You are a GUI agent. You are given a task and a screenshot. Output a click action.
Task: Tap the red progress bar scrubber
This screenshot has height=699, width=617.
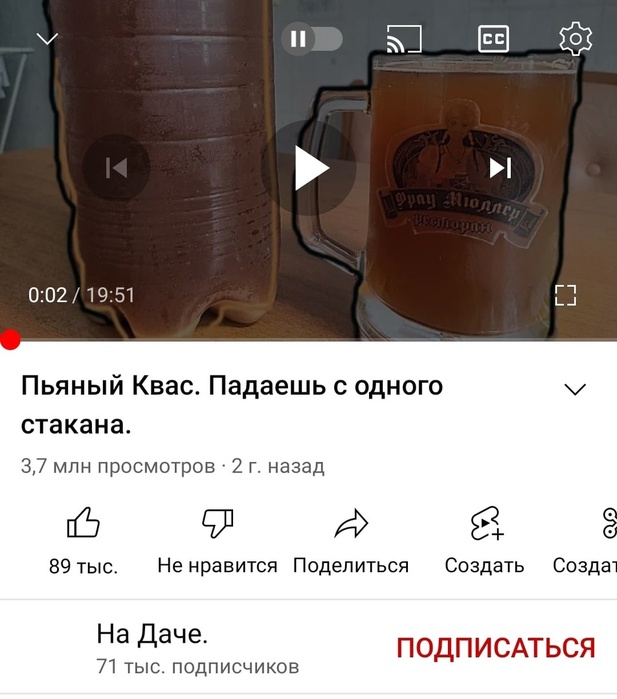coord(10,340)
